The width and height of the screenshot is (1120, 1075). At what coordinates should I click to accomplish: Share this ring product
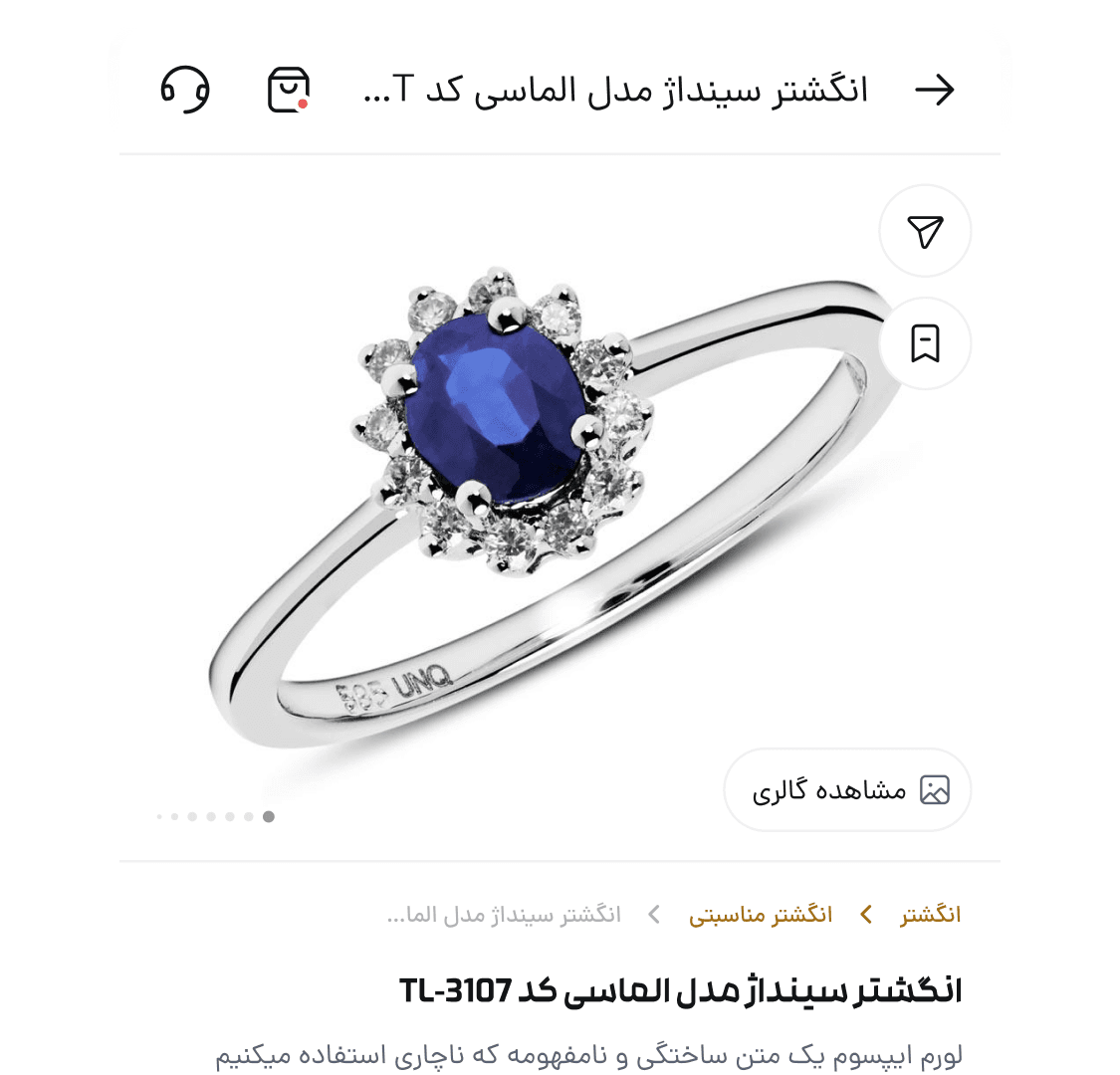tap(925, 231)
